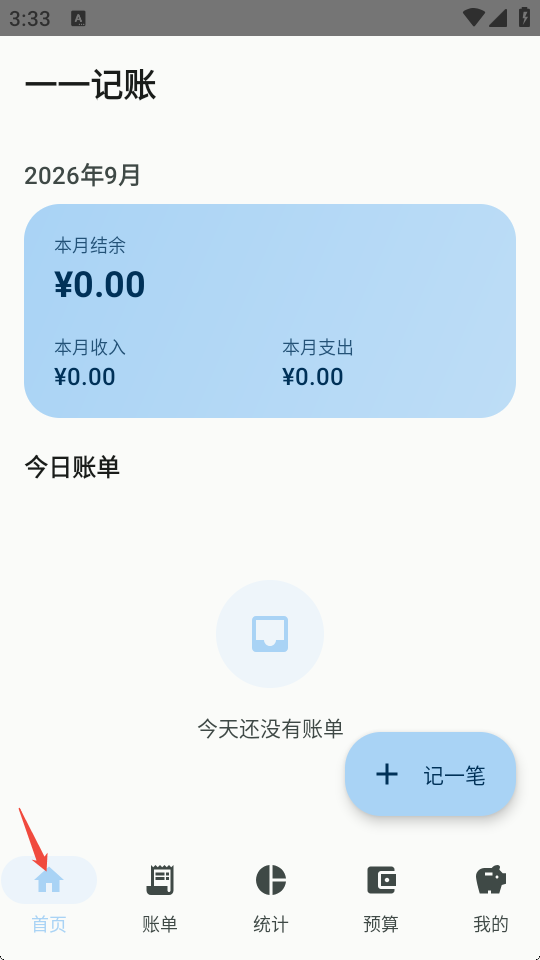540x960 pixels.
Task: Open the 我的 profile tab
Action: click(x=491, y=896)
